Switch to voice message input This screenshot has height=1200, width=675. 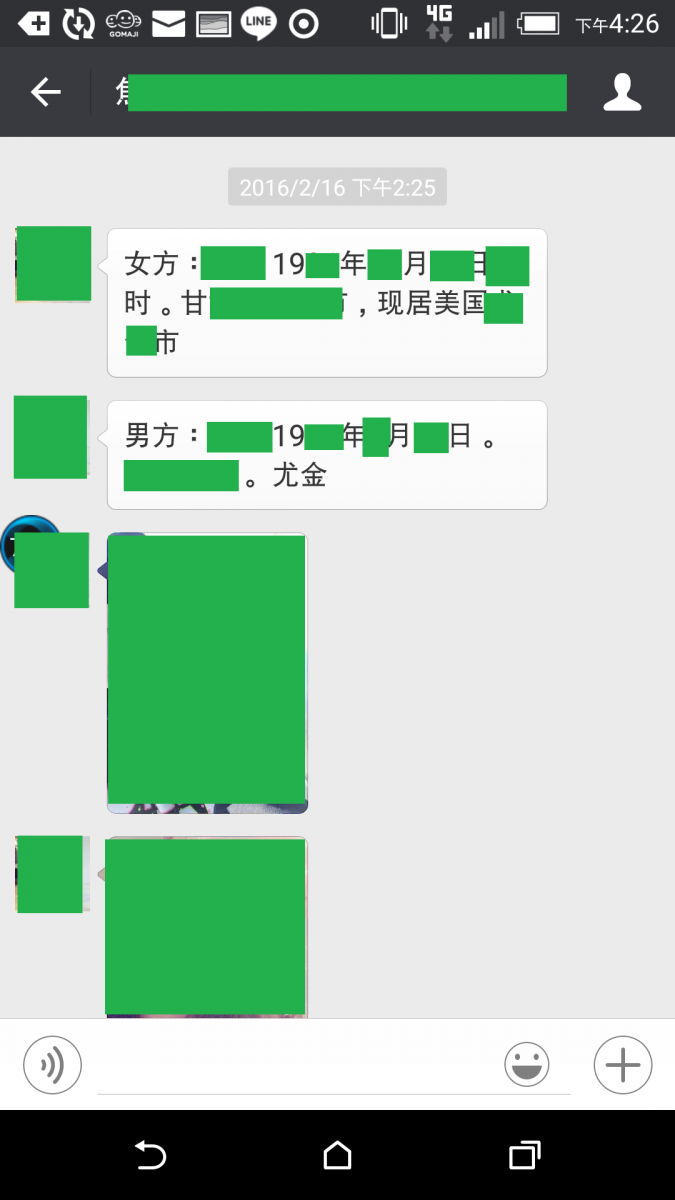[x=52, y=1064]
